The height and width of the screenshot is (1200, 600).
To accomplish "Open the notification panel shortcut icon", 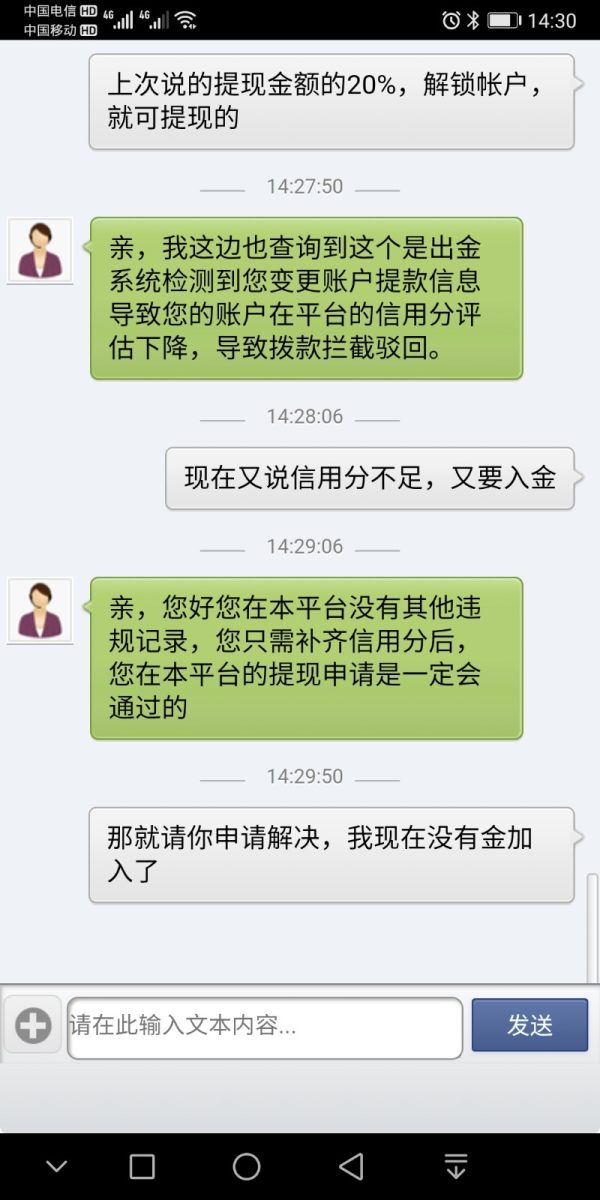I will pos(456,1166).
